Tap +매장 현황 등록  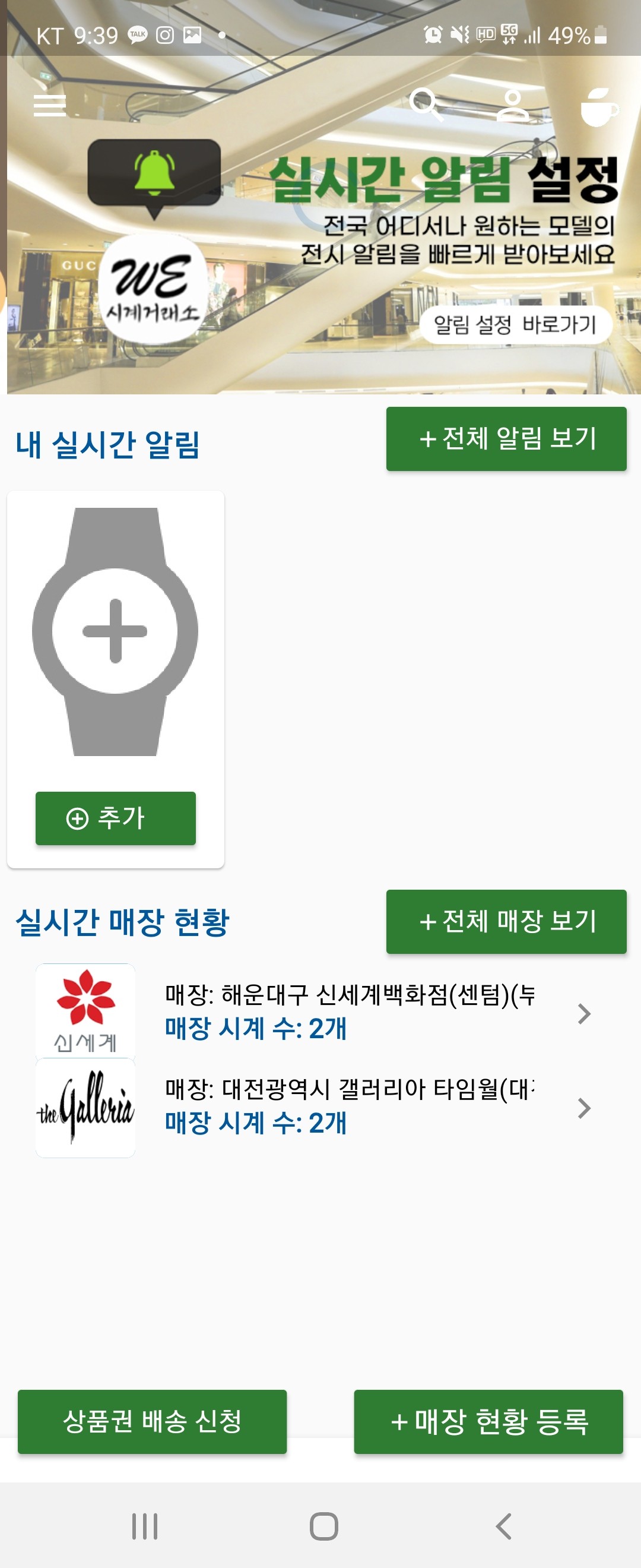point(488,1421)
